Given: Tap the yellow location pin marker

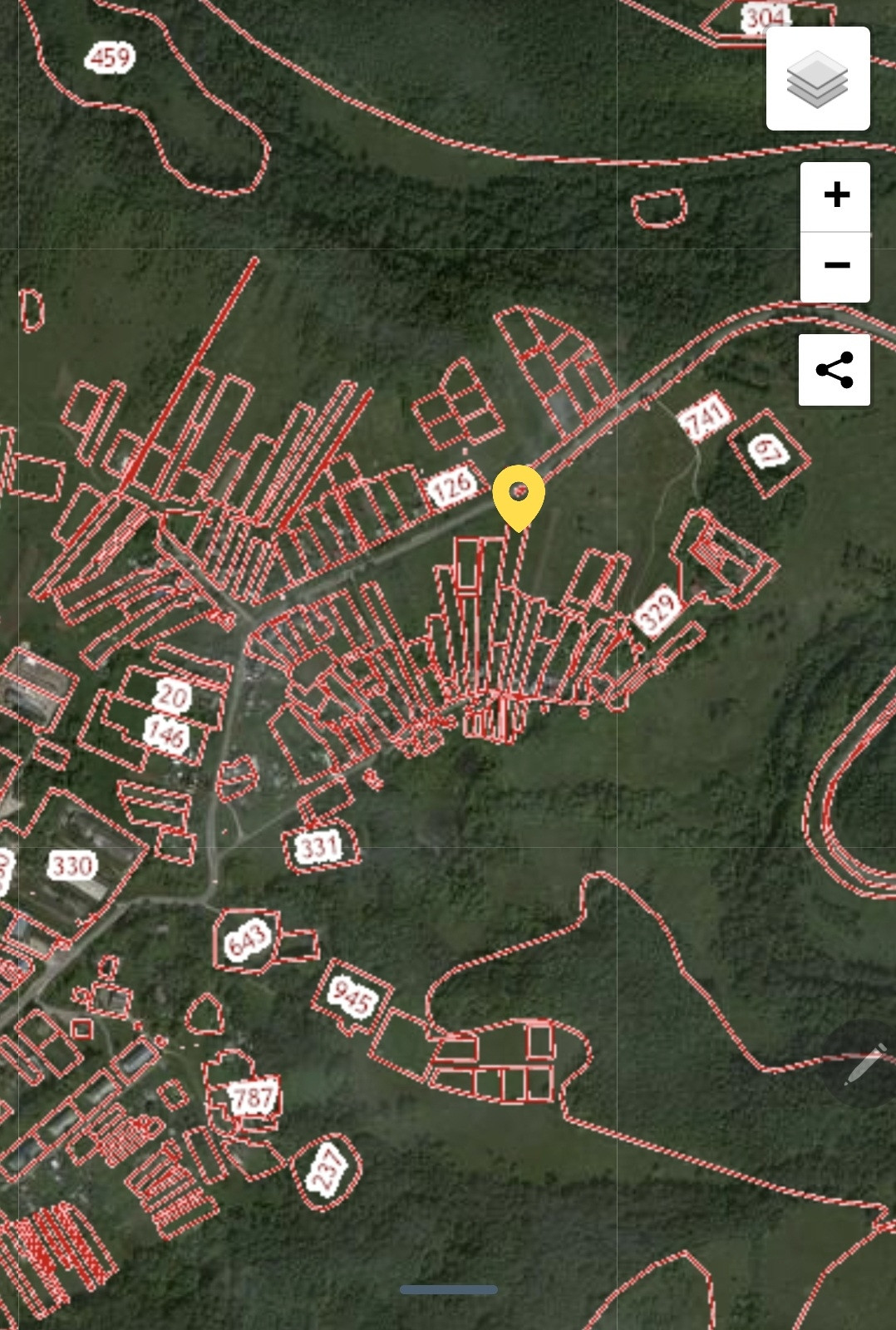Looking at the screenshot, I should (x=519, y=497).
